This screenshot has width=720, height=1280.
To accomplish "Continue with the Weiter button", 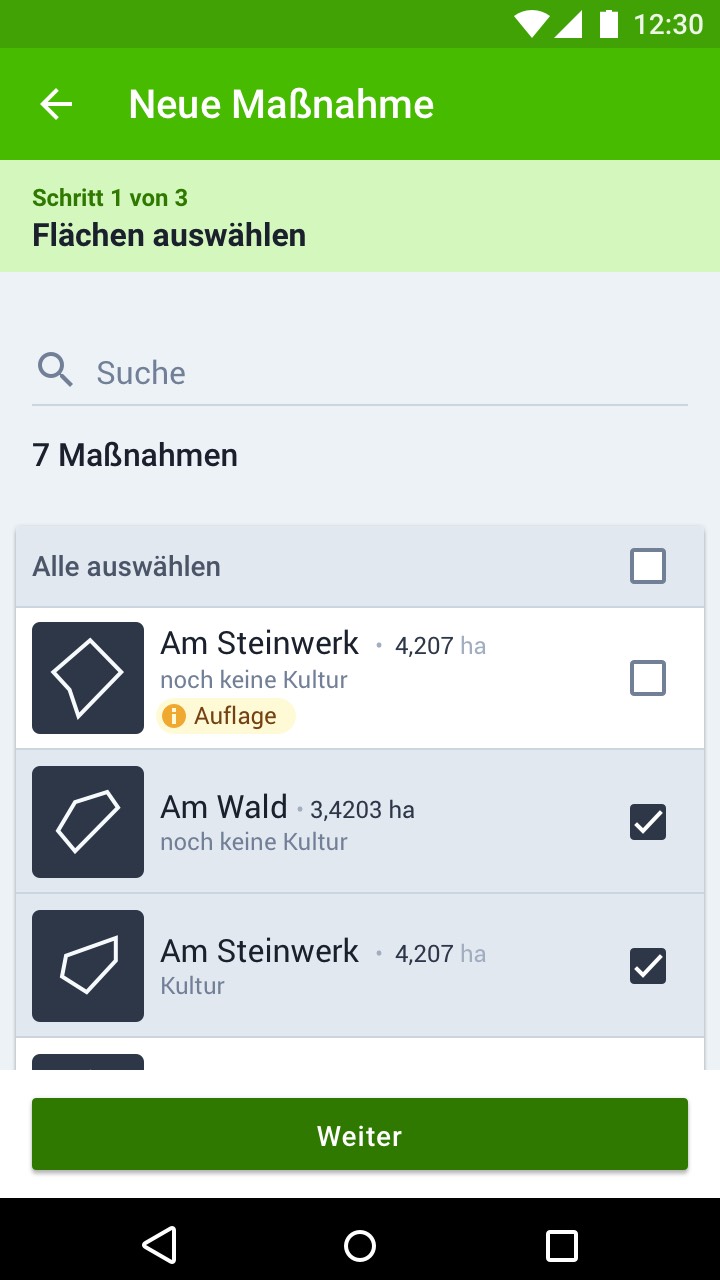I will (360, 1134).
